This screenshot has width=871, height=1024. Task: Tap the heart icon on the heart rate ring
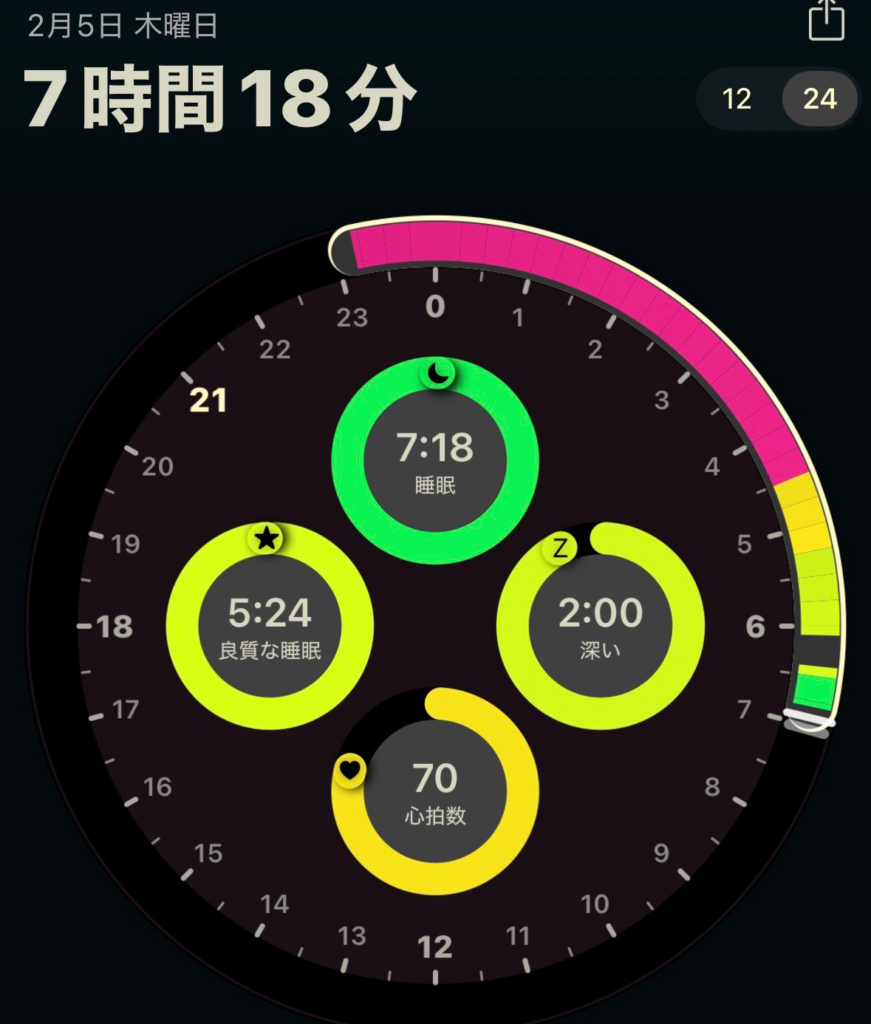(348, 771)
